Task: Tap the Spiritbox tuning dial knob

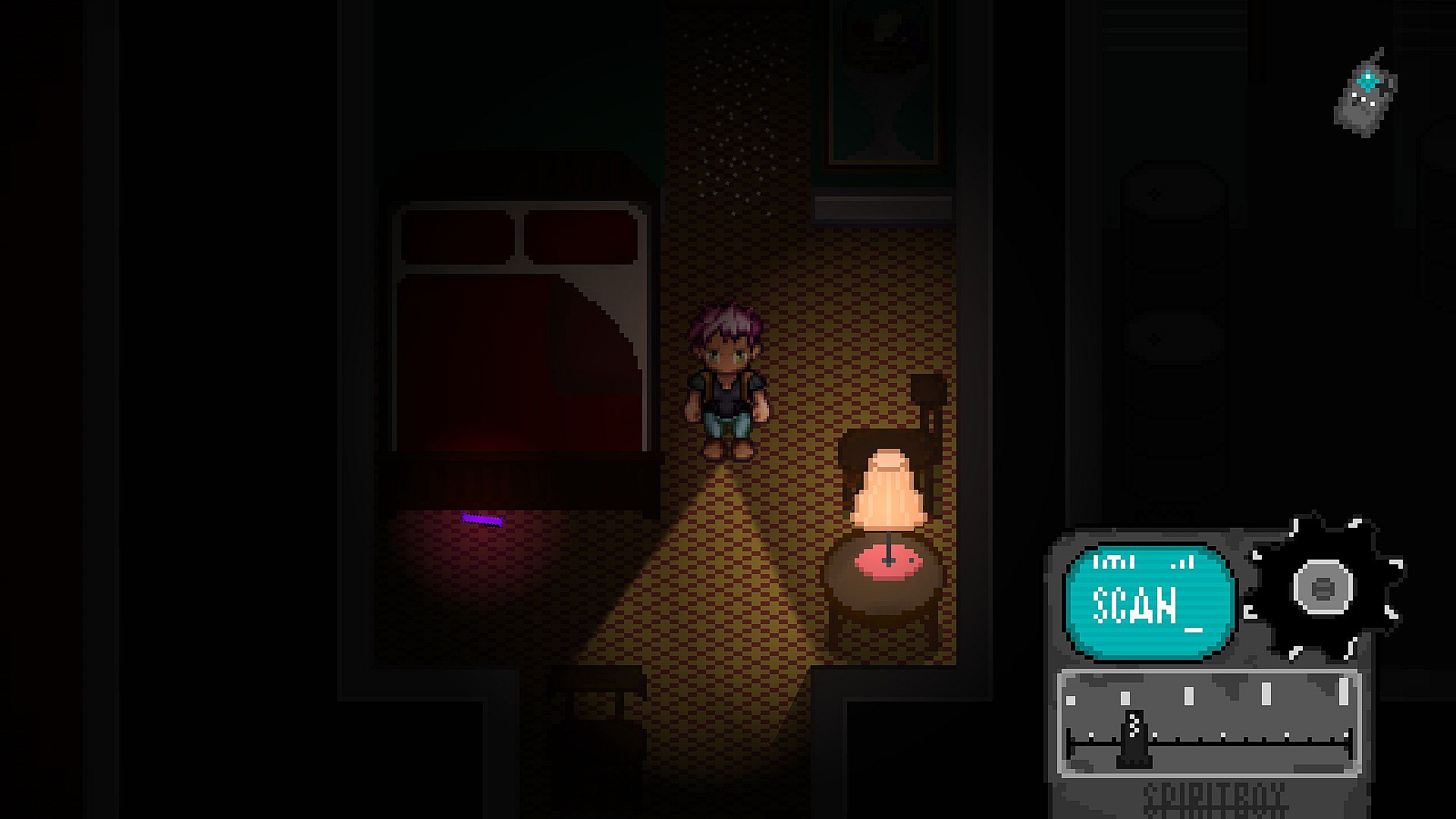Action: pyautogui.click(x=1323, y=588)
